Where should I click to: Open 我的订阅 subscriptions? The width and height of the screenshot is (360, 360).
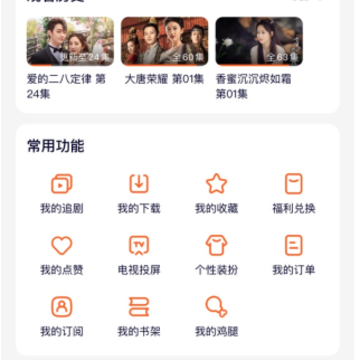click(62, 317)
